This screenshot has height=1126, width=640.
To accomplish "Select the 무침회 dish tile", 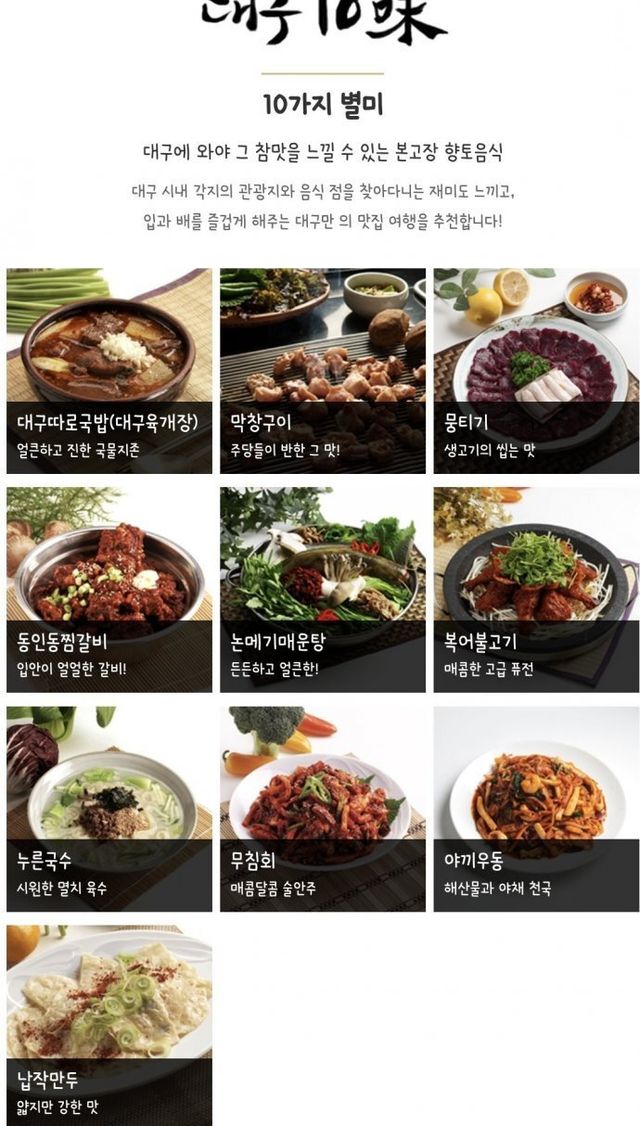I will (x=322, y=808).
